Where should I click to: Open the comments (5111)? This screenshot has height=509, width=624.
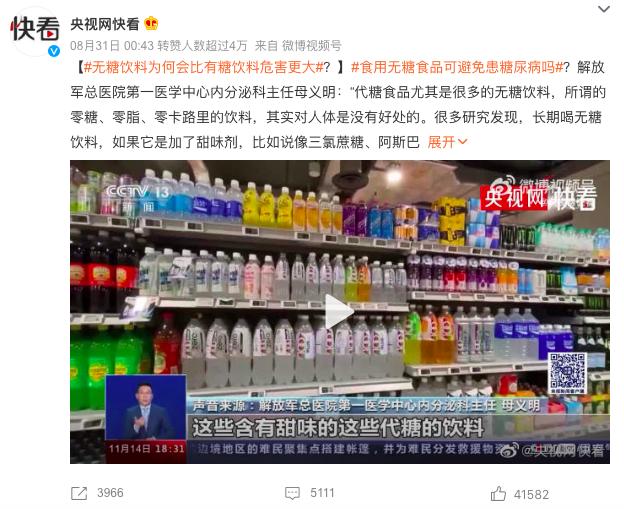(x=309, y=493)
